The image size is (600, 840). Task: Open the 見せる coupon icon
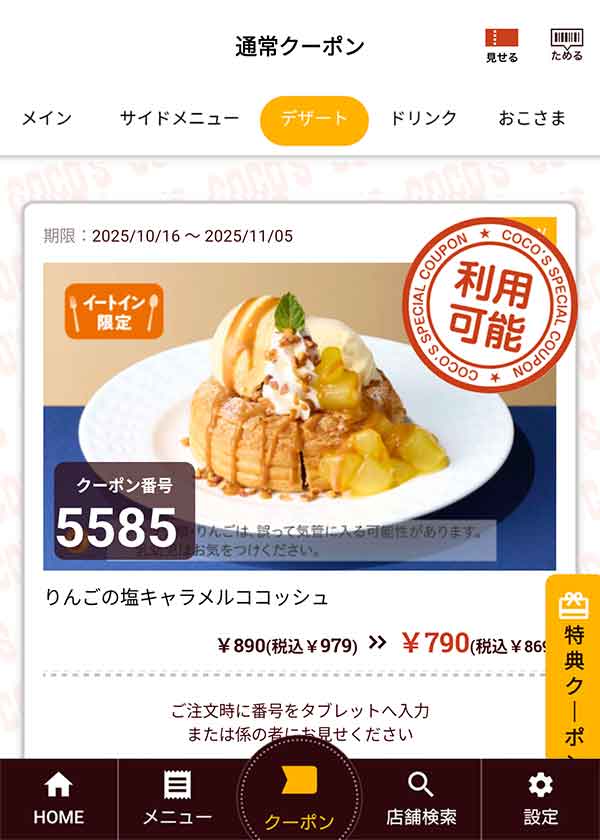tap(502, 45)
